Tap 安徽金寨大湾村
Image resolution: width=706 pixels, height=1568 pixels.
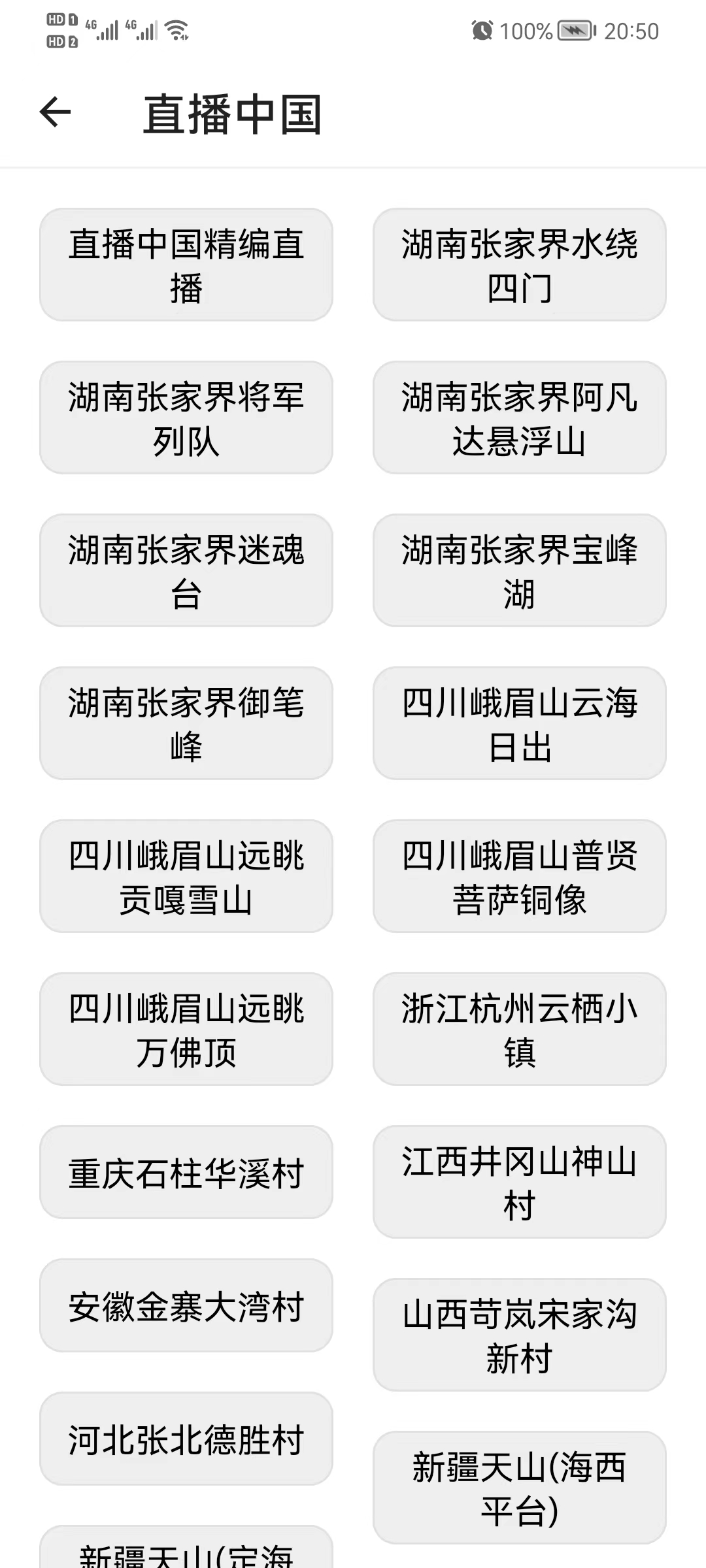pos(186,1306)
